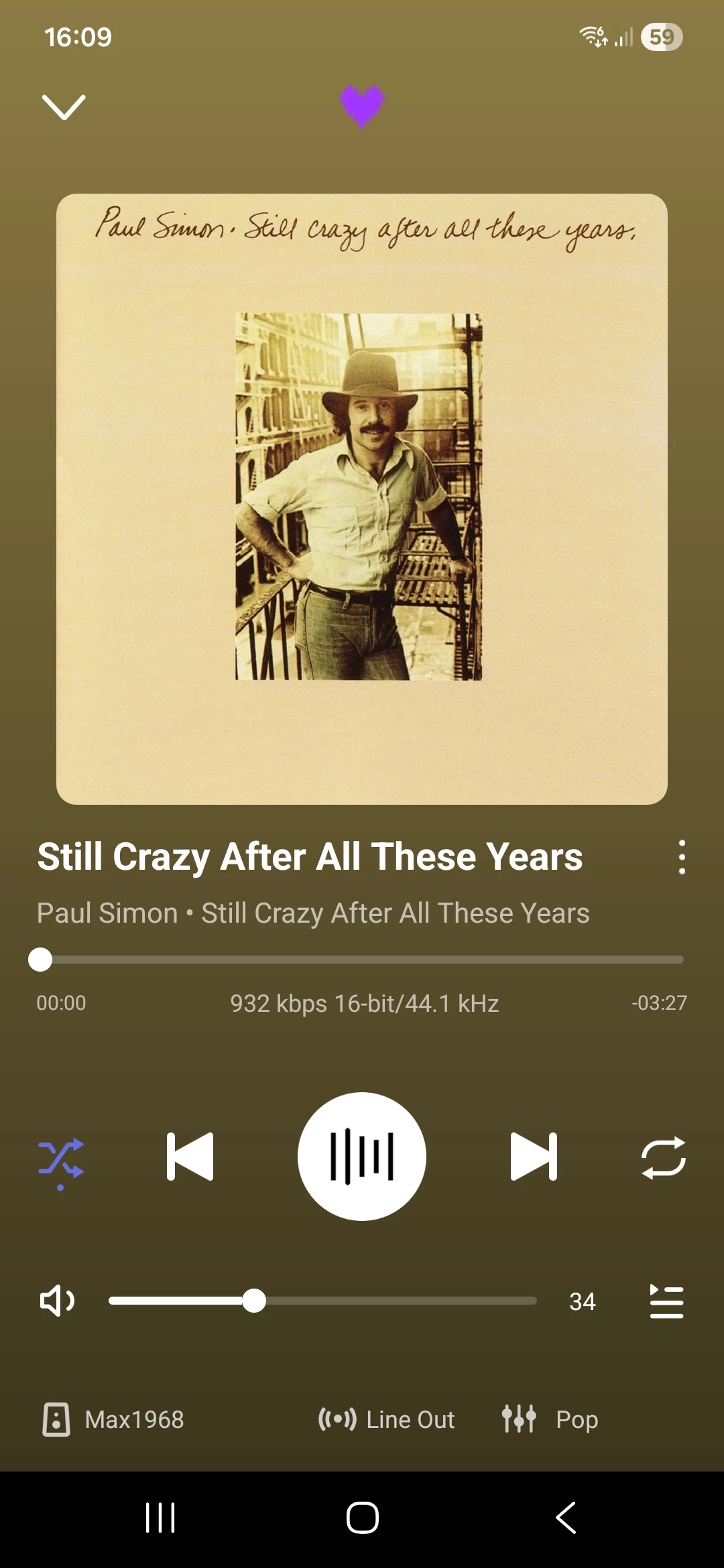This screenshot has height=1568, width=724.
Task: Go back with system back button
Action: click(x=566, y=1518)
